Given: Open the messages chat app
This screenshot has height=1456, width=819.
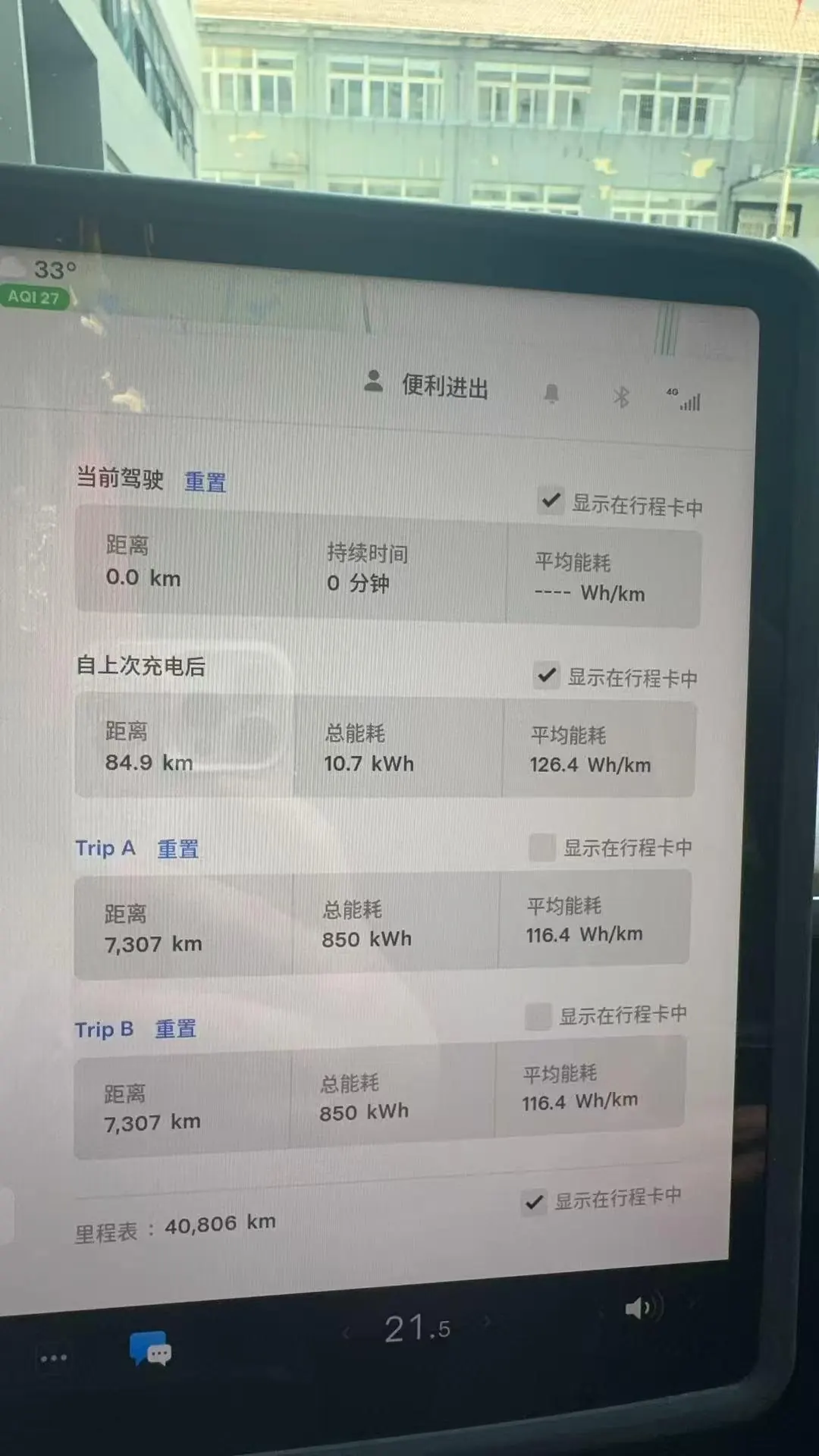Looking at the screenshot, I should coord(150,1349).
